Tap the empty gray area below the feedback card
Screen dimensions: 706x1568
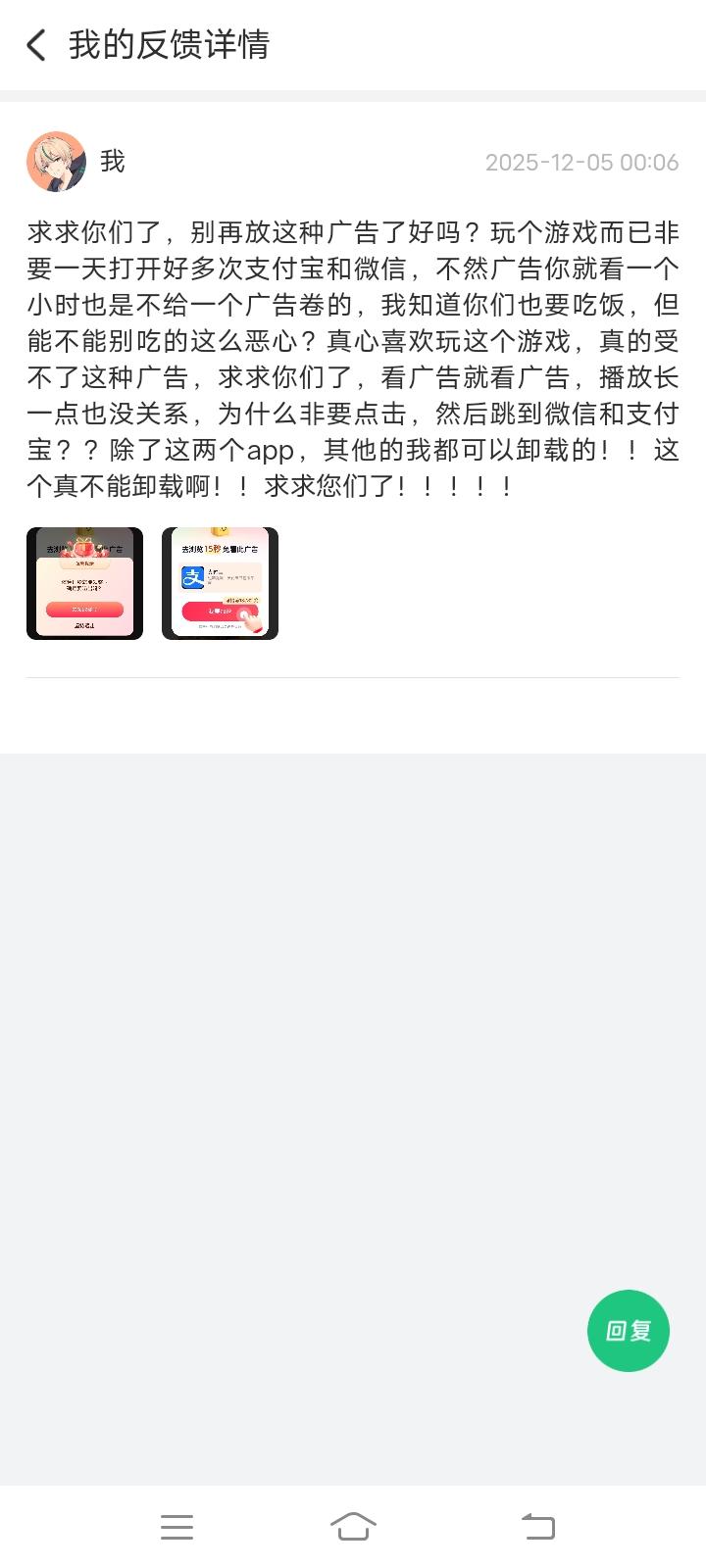click(x=353, y=1029)
